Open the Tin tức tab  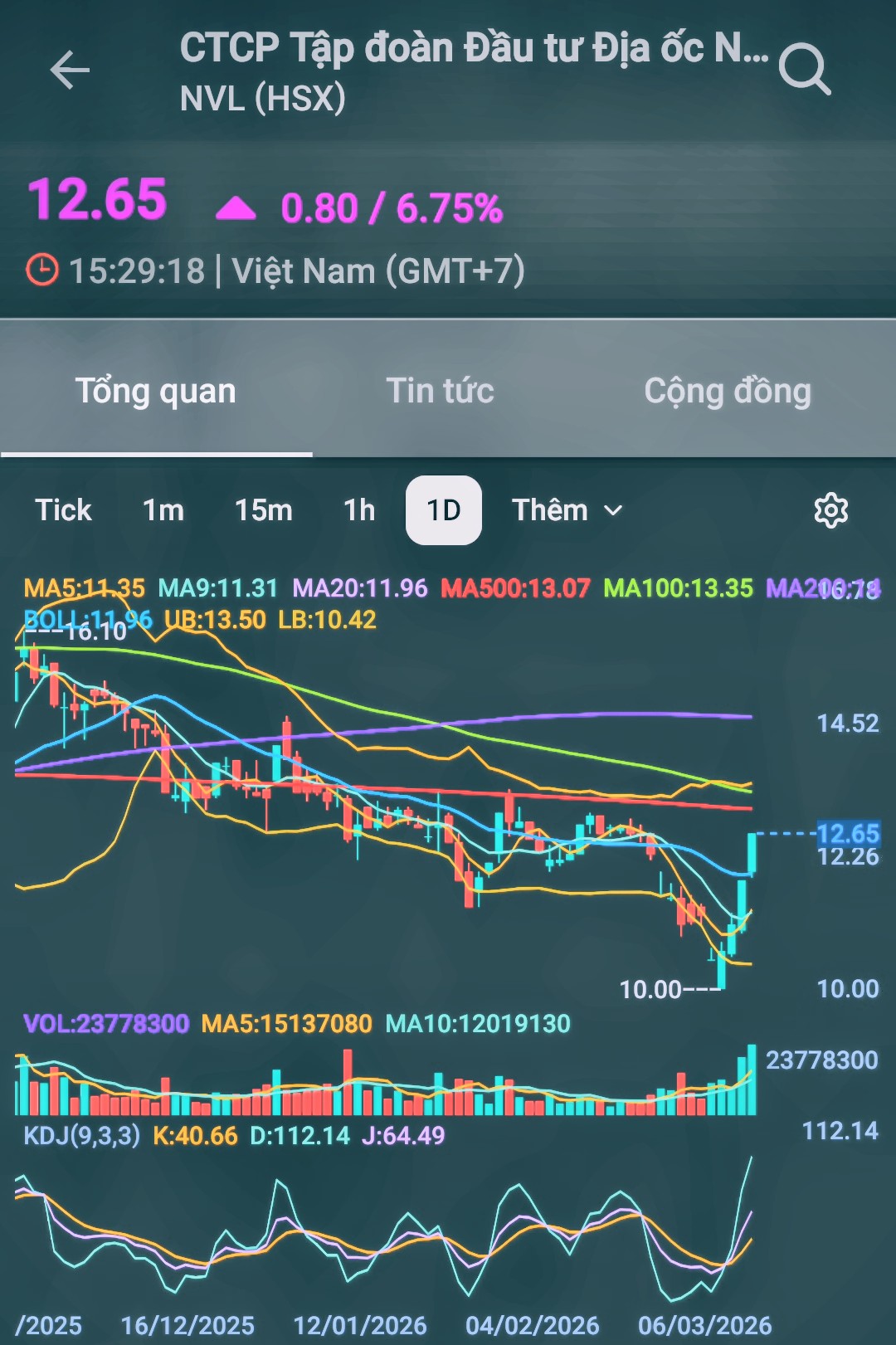click(x=440, y=392)
